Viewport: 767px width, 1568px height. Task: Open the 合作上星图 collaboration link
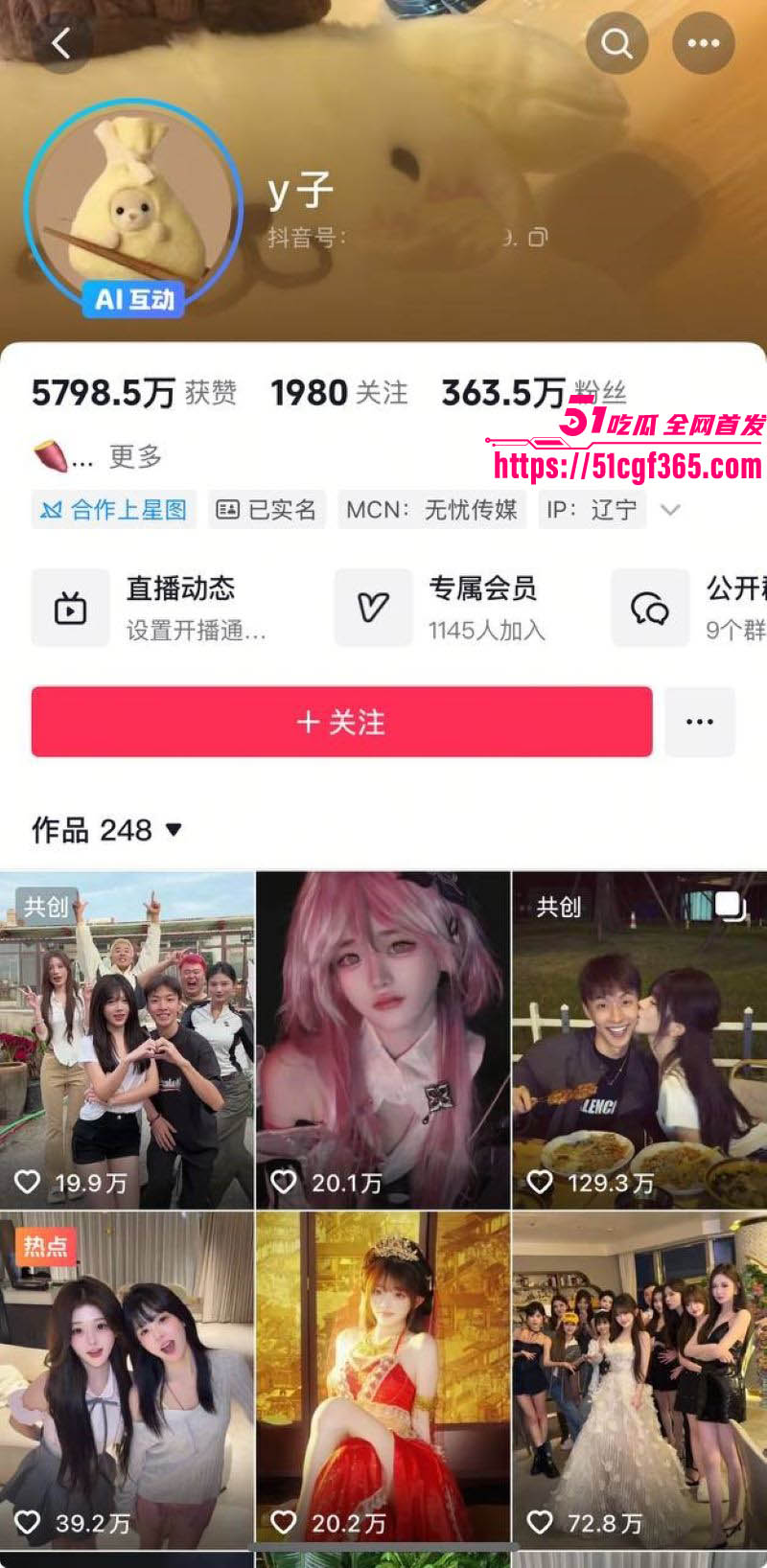112,509
